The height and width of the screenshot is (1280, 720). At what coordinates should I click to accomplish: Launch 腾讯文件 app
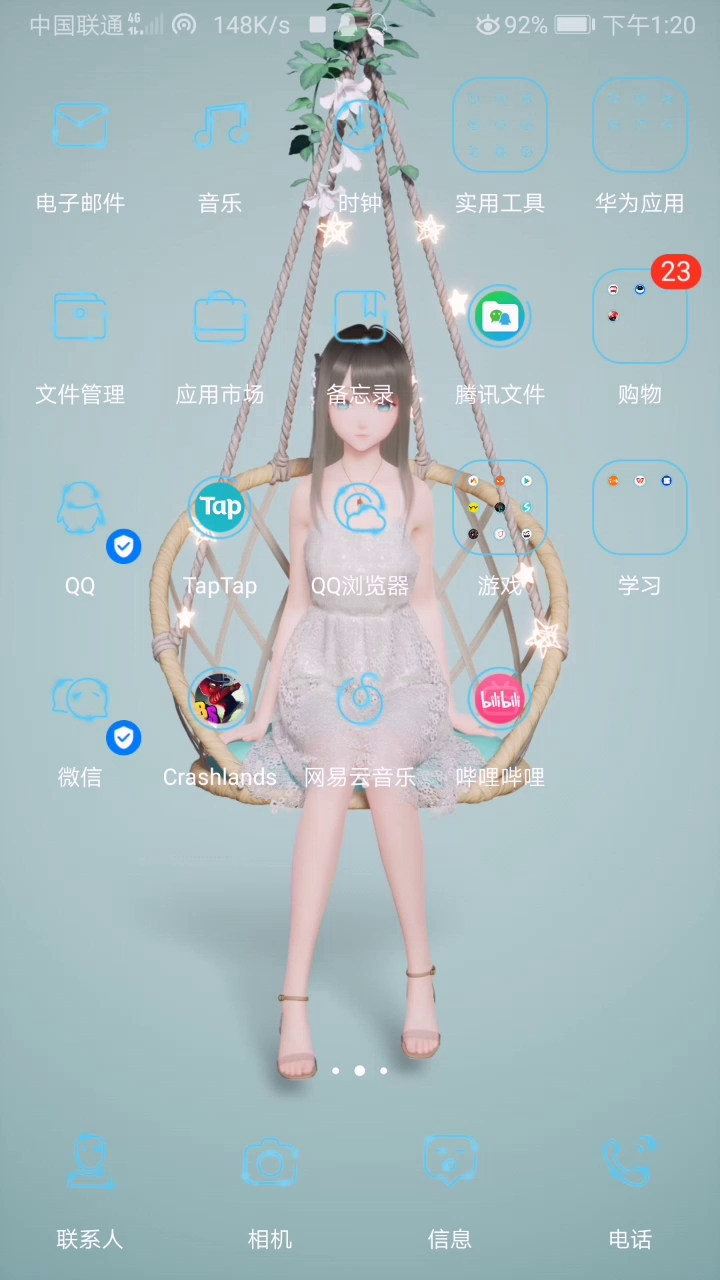(x=500, y=316)
